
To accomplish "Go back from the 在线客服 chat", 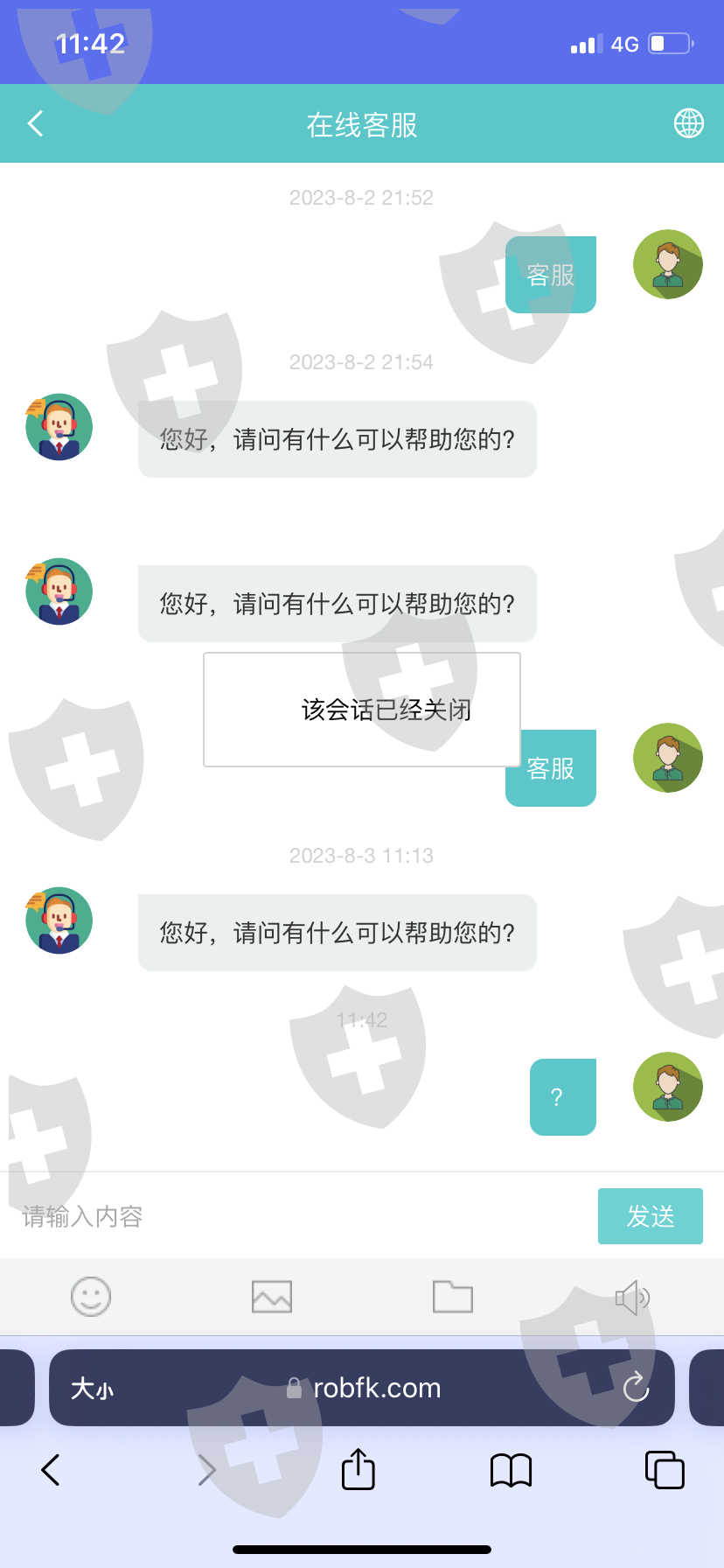I will tap(35, 123).
